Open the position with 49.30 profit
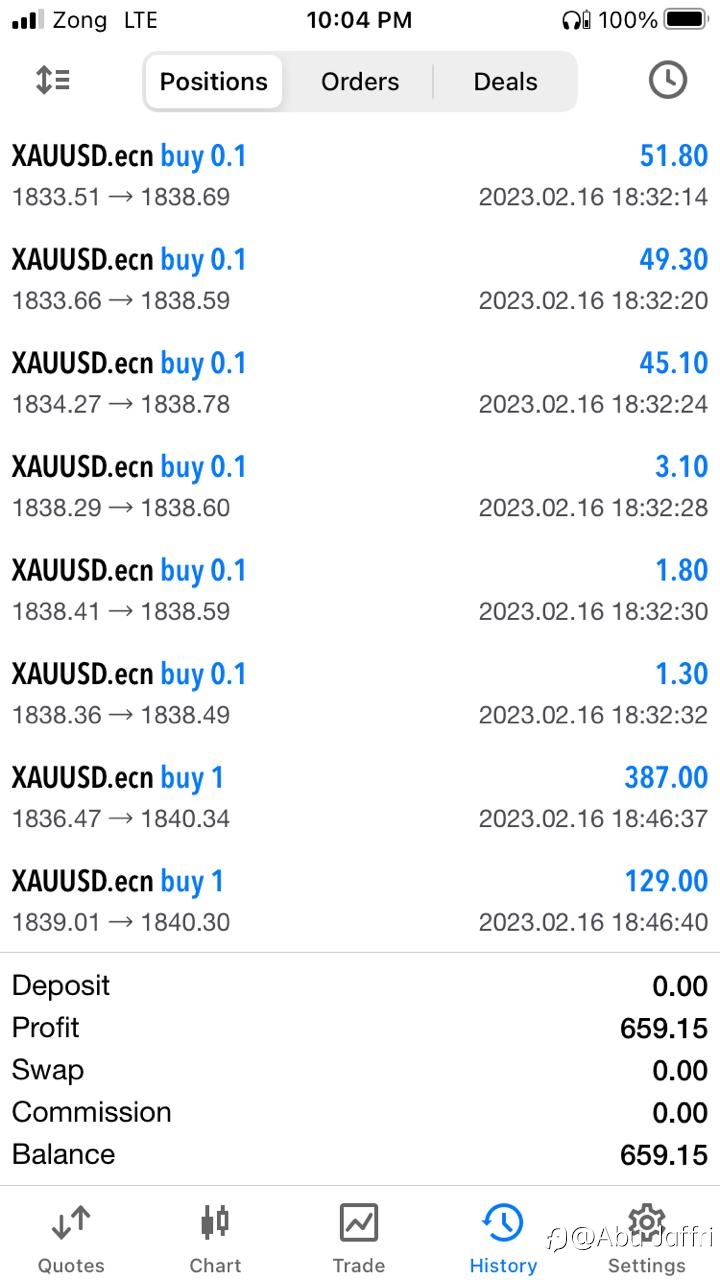 click(x=360, y=280)
